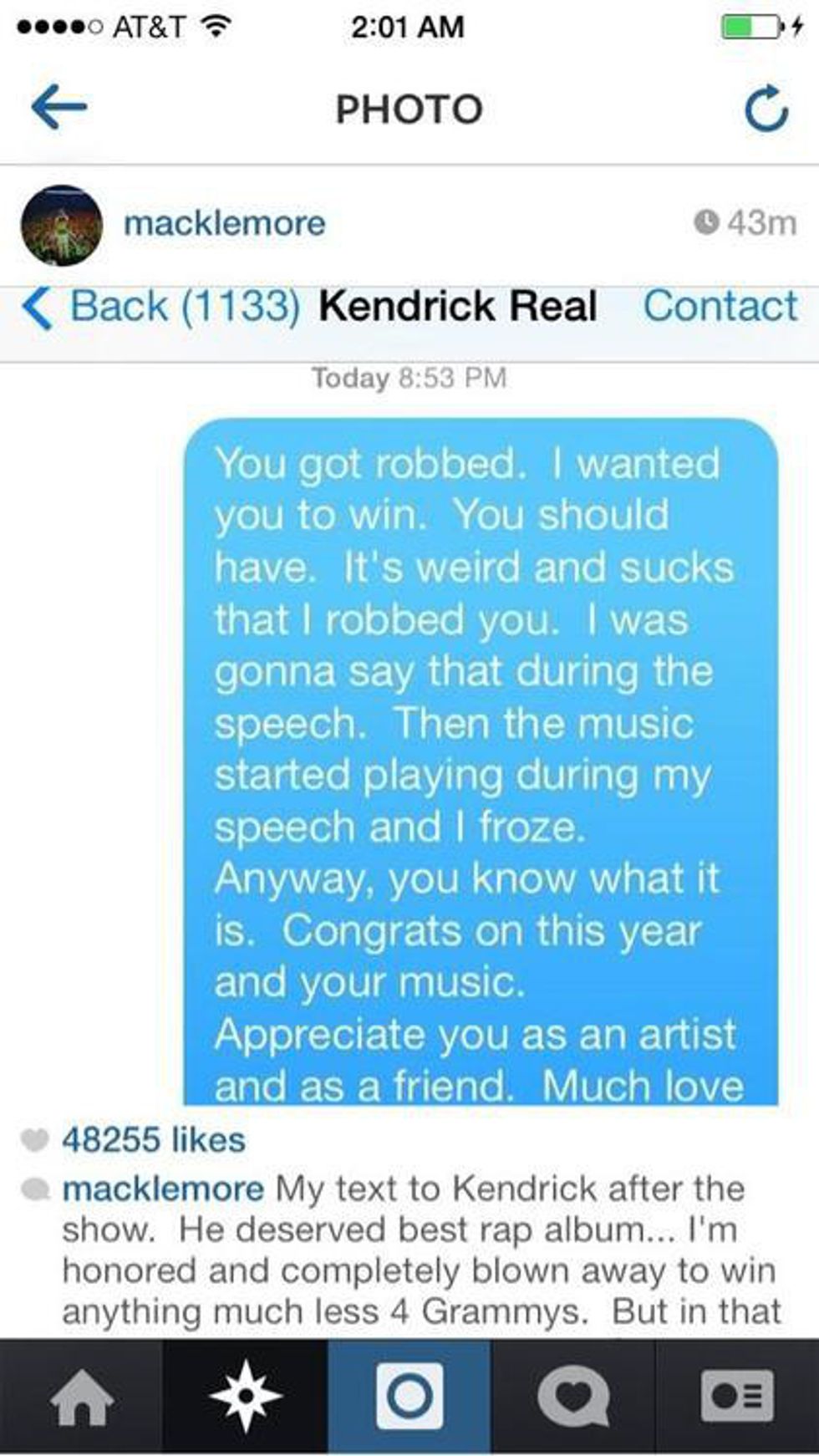Image resolution: width=819 pixels, height=1456 pixels.
Task: Open macklemore's profile picture
Action: 62,225
